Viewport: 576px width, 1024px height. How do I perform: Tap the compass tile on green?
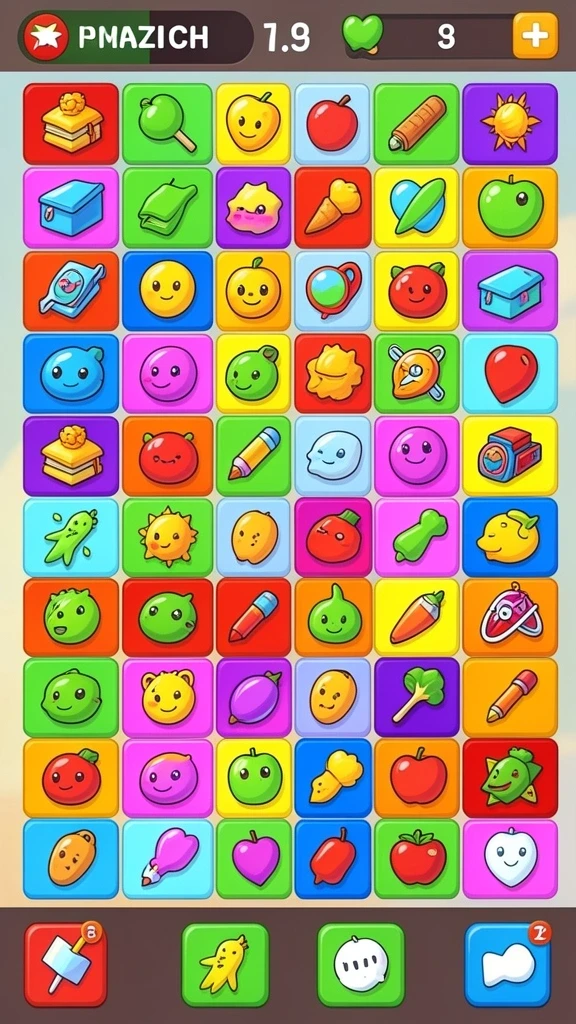pyautogui.click(x=417, y=374)
